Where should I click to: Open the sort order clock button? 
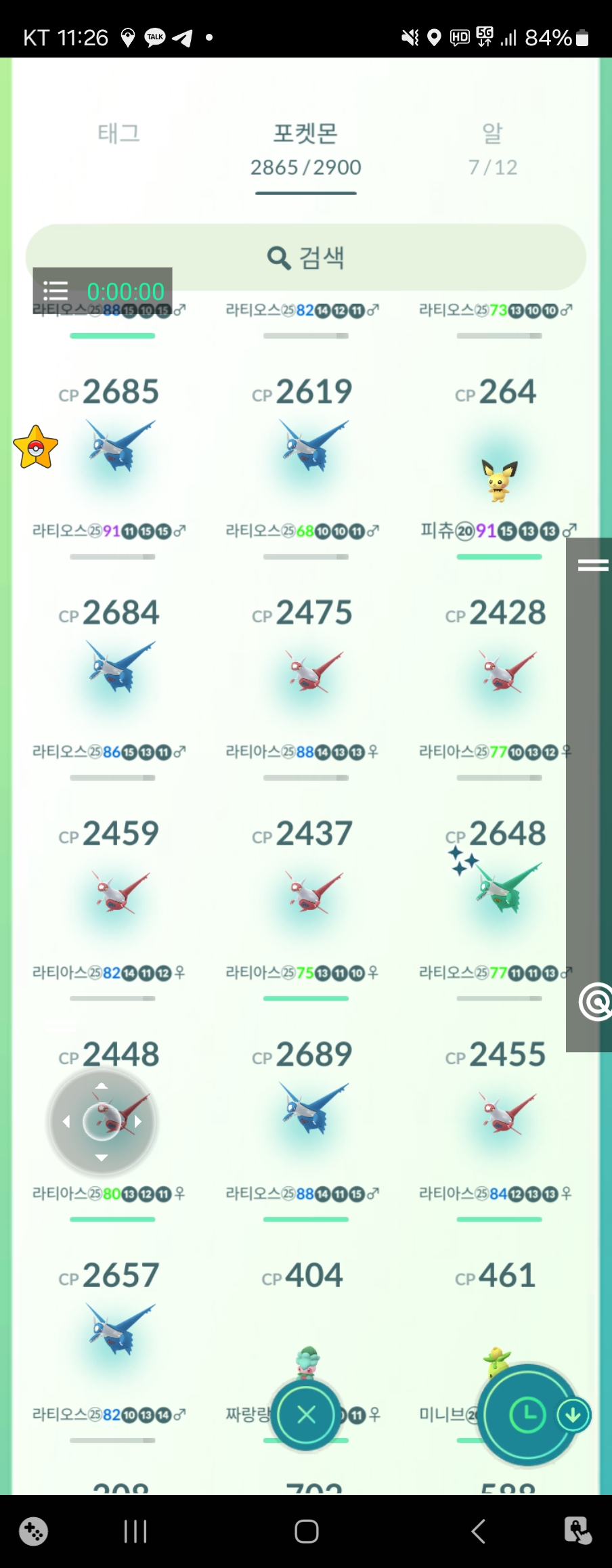click(x=527, y=1414)
